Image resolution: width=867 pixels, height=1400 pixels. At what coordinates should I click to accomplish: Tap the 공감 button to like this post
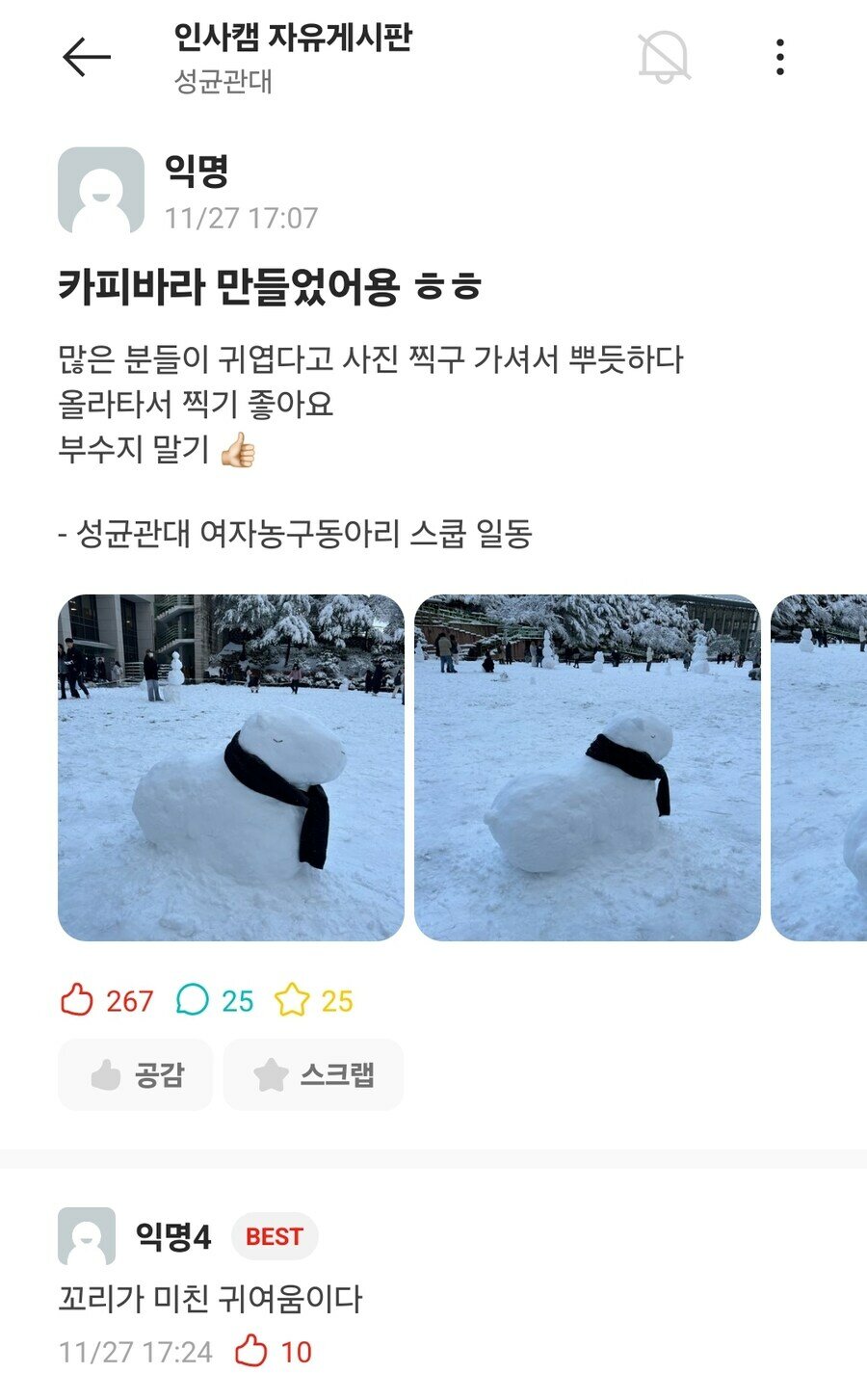click(136, 1074)
